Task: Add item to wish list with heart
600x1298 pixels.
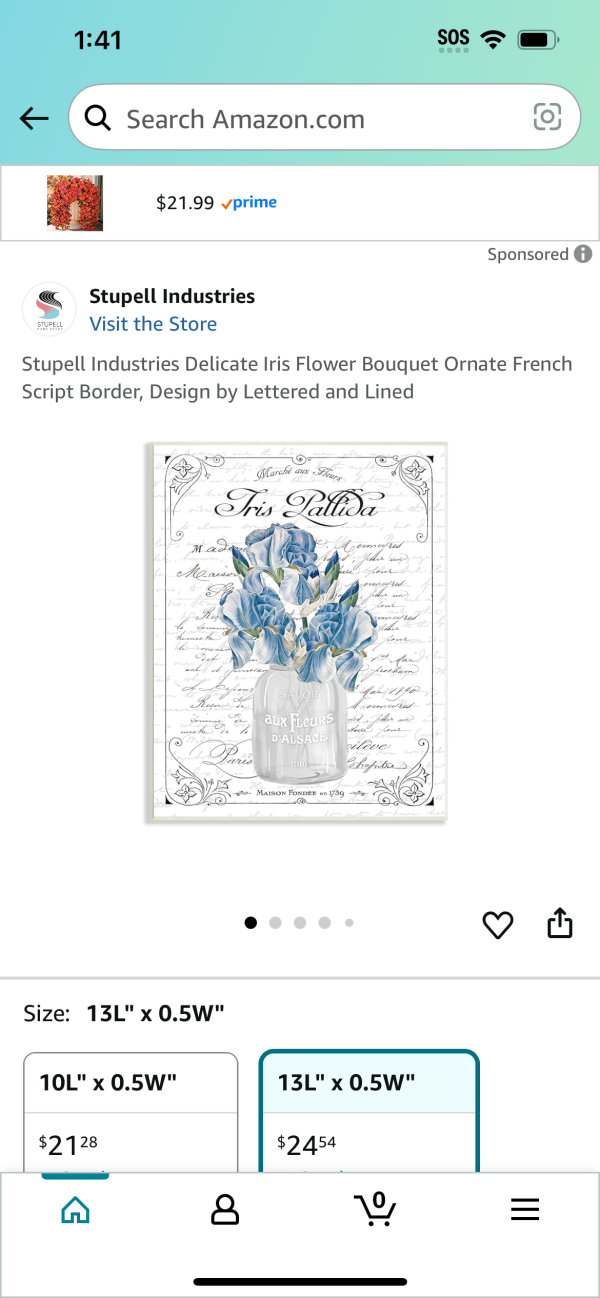Action: tap(497, 925)
